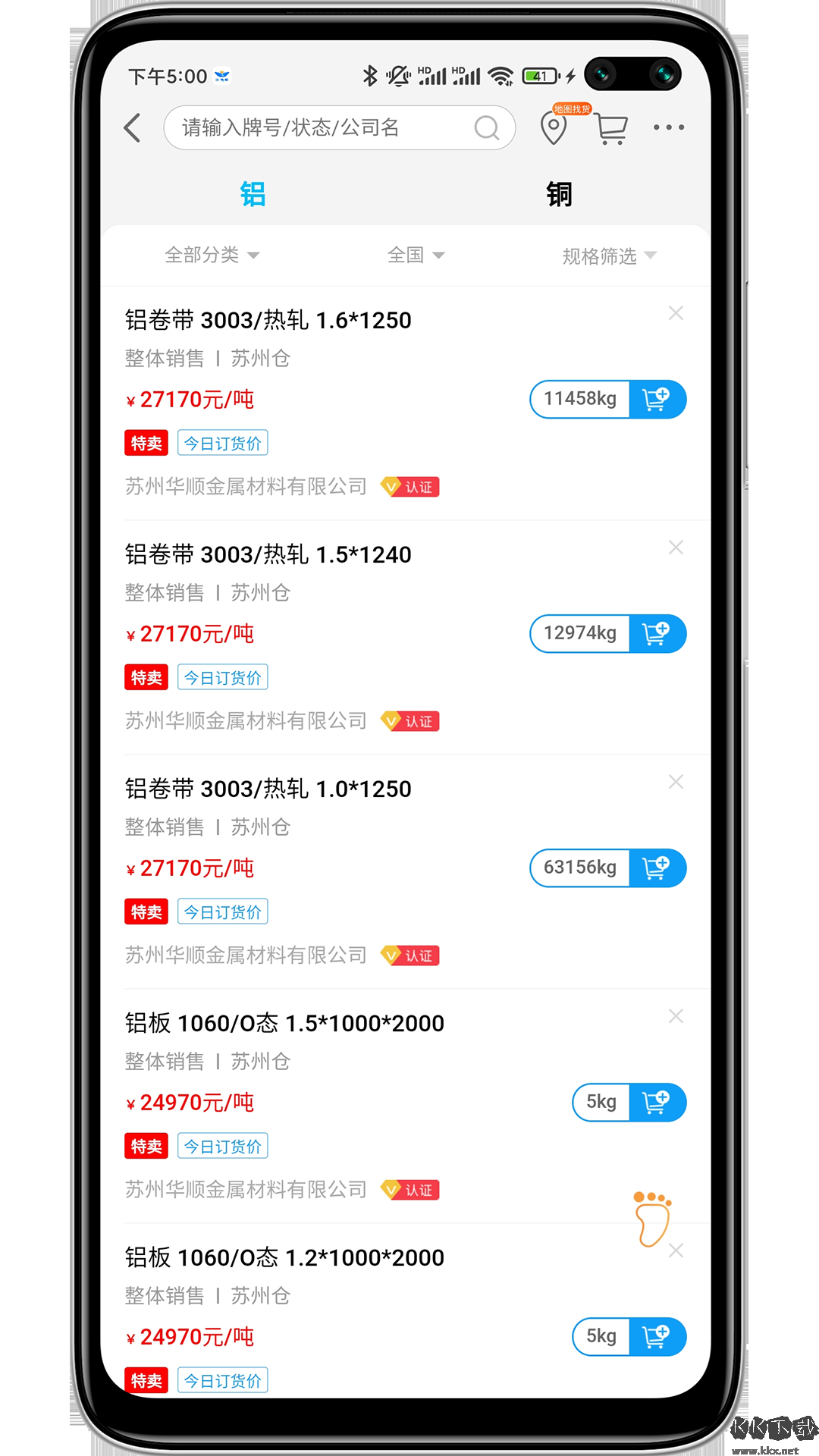
Task: Add 铝卷带 1.0*1250 (63156kg) to cart
Action: 657,868
